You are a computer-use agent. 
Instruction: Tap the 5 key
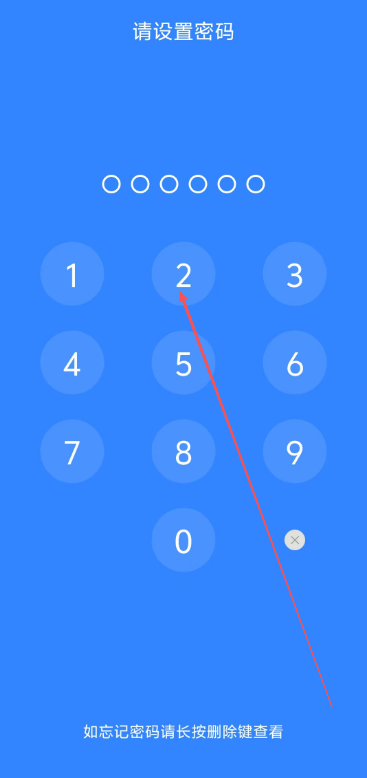point(184,363)
